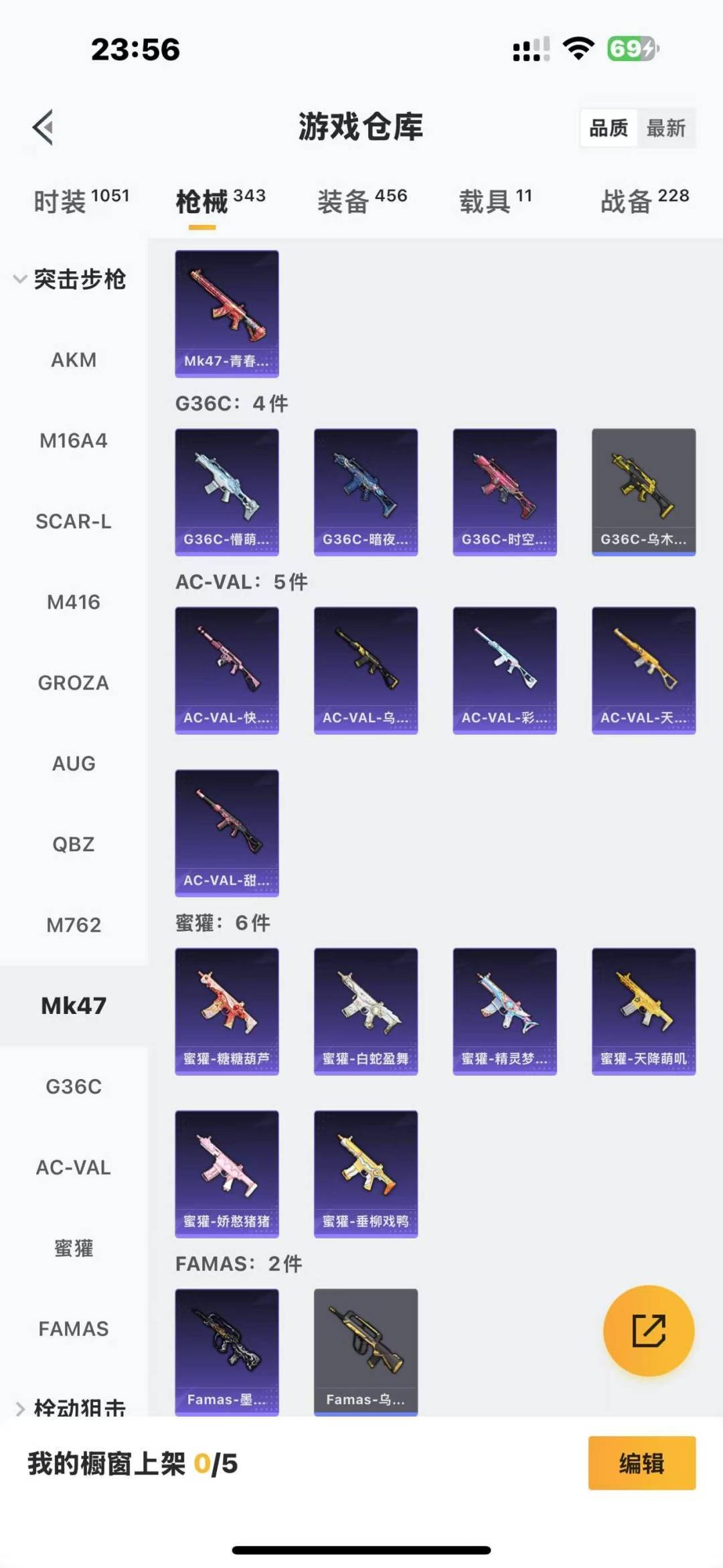Open the Famas-墨 skin tile

pos(227,1352)
